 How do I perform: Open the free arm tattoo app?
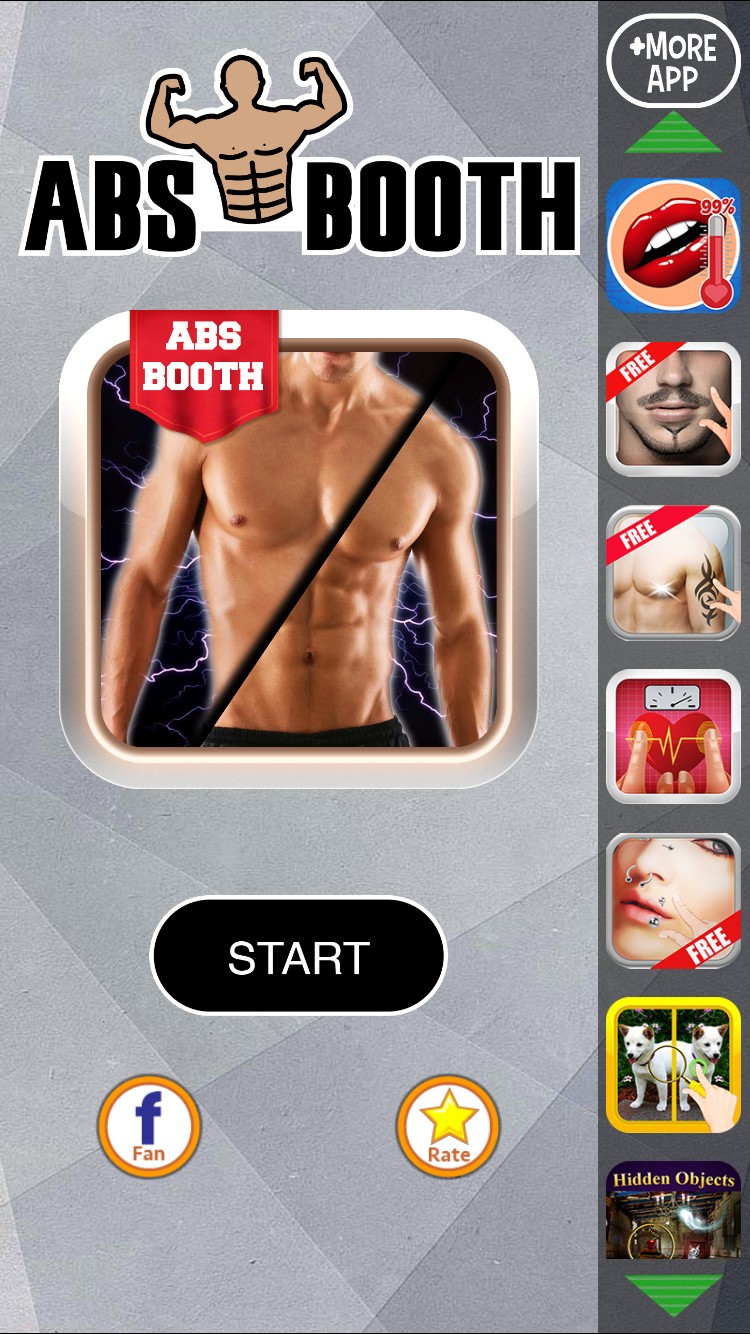(673, 572)
